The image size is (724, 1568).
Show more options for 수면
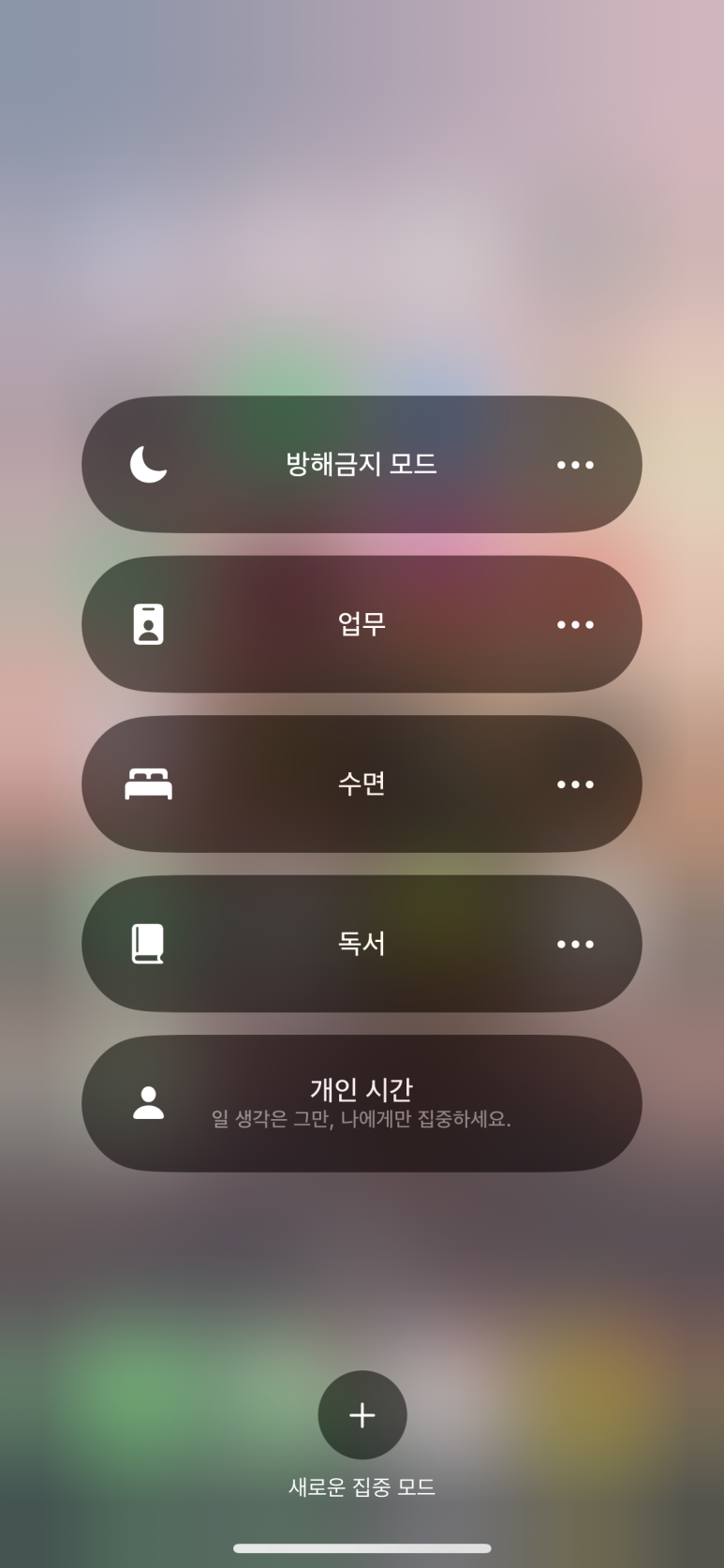[x=575, y=784]
